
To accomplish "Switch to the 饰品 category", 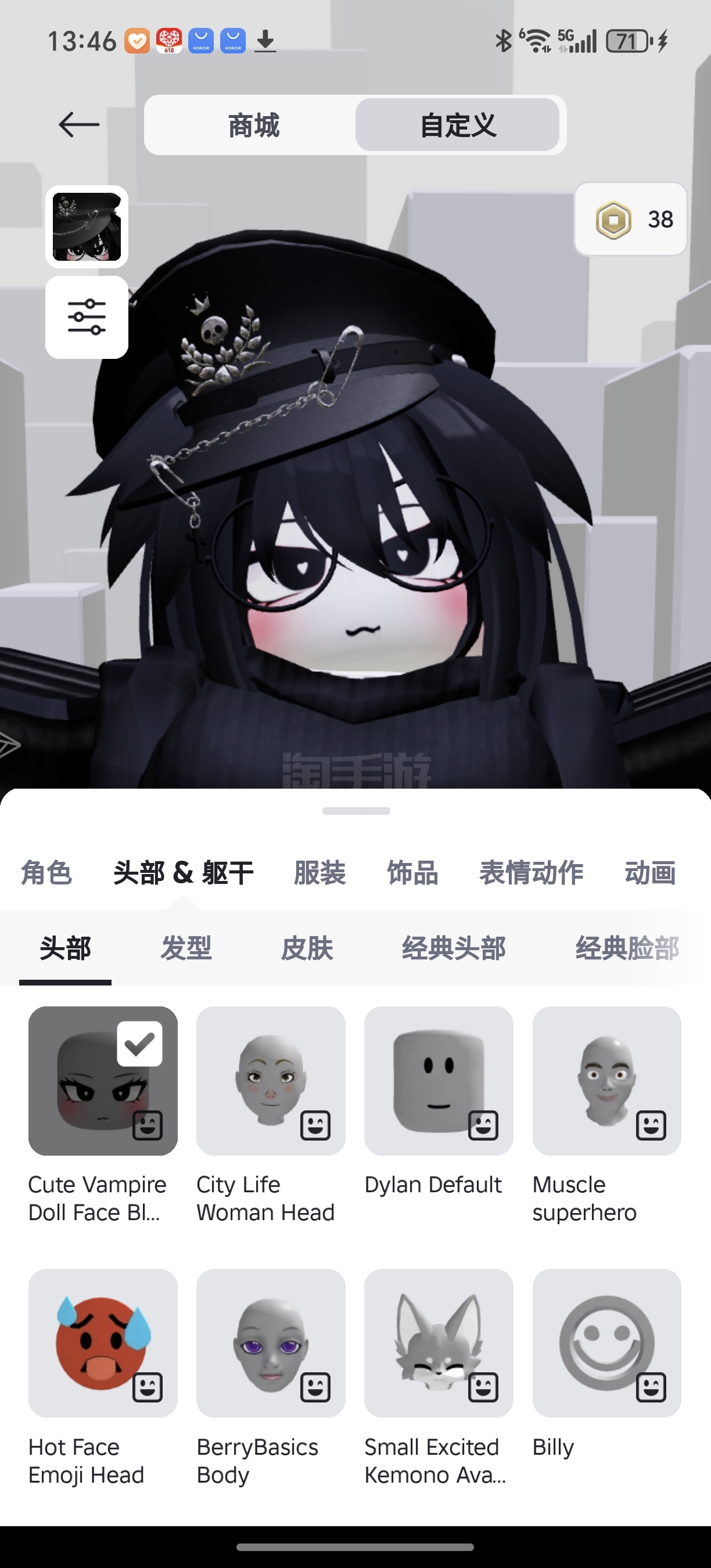I will [413, 872].
